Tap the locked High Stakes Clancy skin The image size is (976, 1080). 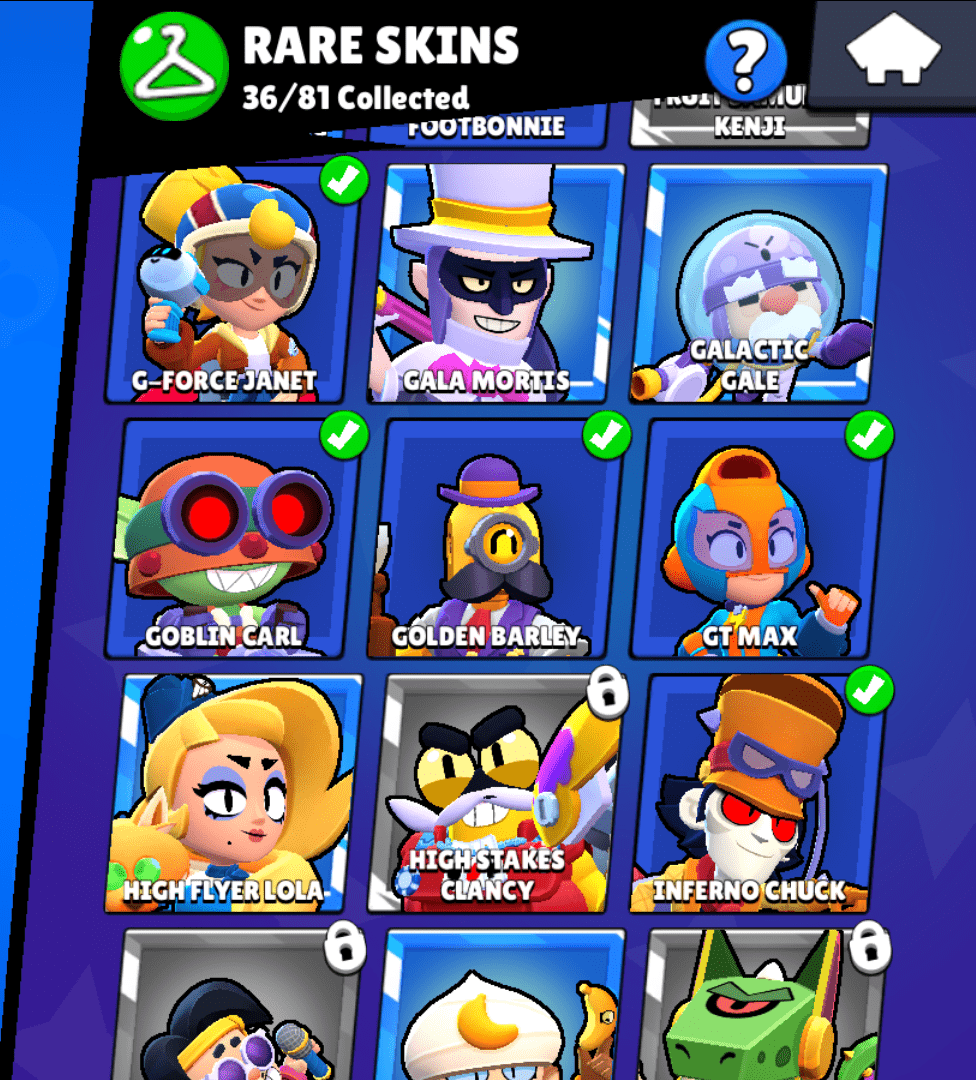click(x=493, y=795)
